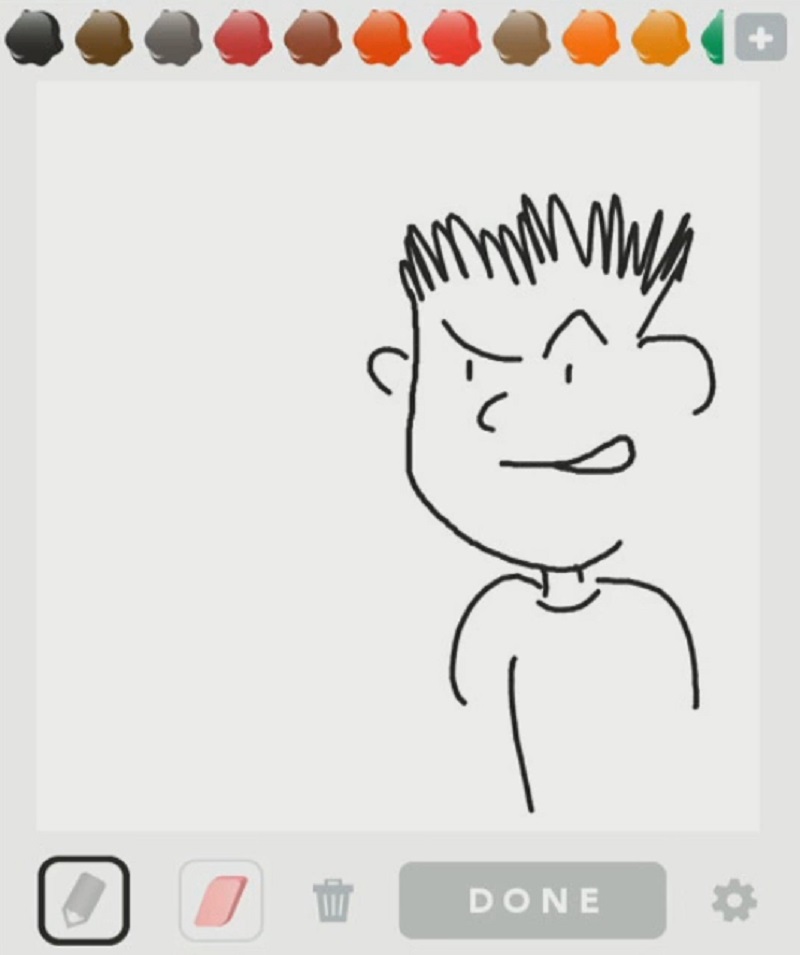Select the black paint color
The image size is (800, 955).
pos(33,36)
